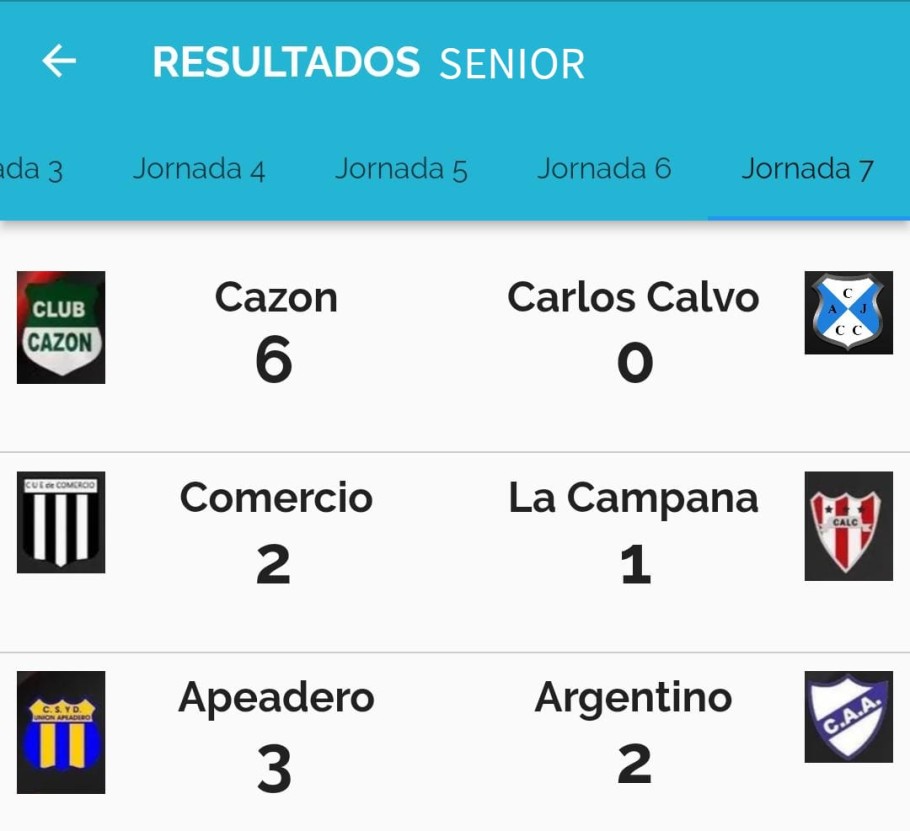Open the Jornada 6 results tab
The height and width of the screenshot is (831, 910).
[x=604, y=169]
